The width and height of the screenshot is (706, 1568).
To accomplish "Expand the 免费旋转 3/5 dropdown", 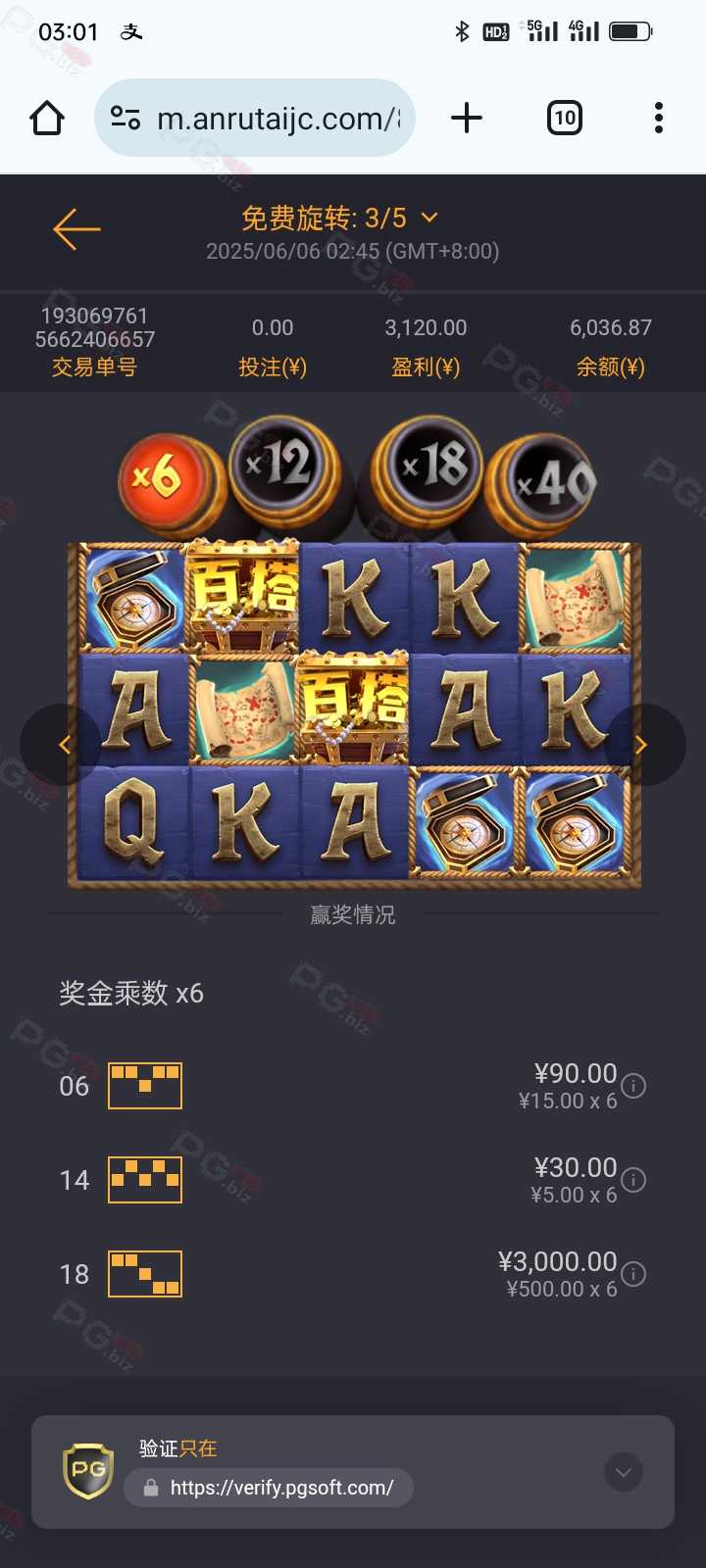I will click(x=340, y=218).
